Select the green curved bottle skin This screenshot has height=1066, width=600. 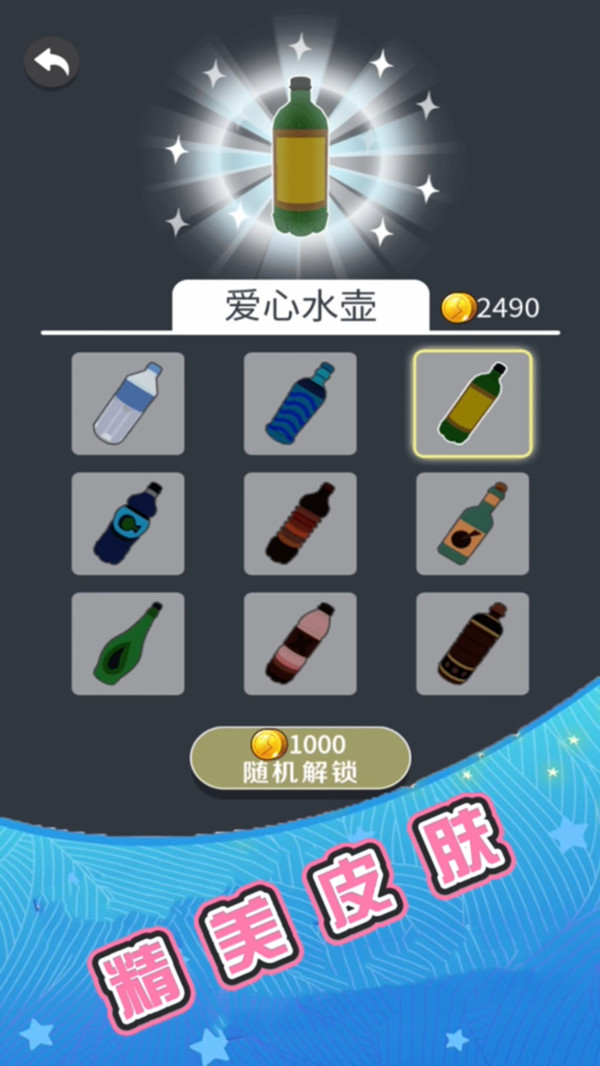tap(128, 643)
